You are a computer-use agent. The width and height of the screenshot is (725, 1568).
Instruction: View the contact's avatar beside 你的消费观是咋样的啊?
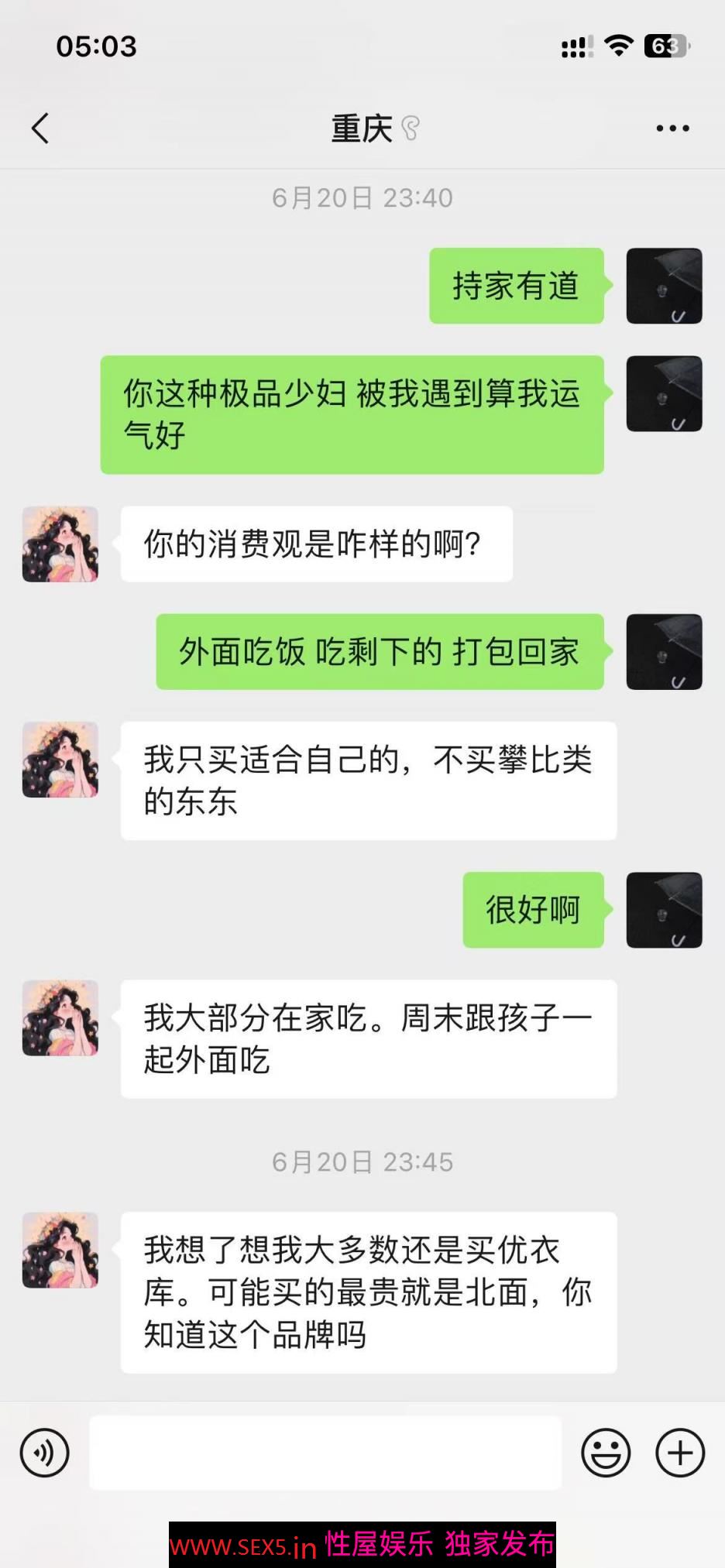pyautogui.click(x=60, y=544)
